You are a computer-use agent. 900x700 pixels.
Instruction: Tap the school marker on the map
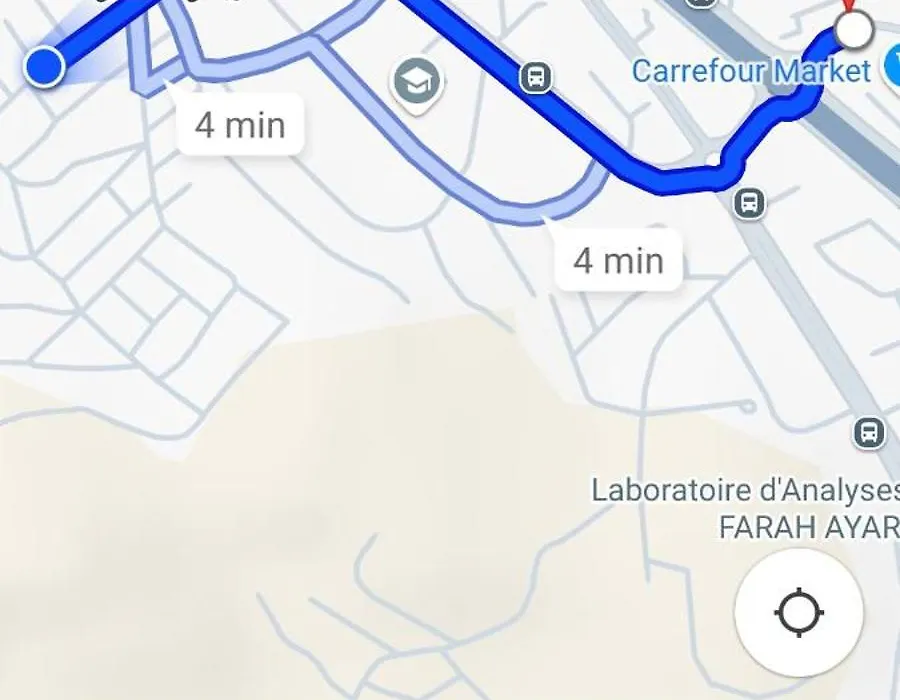(417, 81)
